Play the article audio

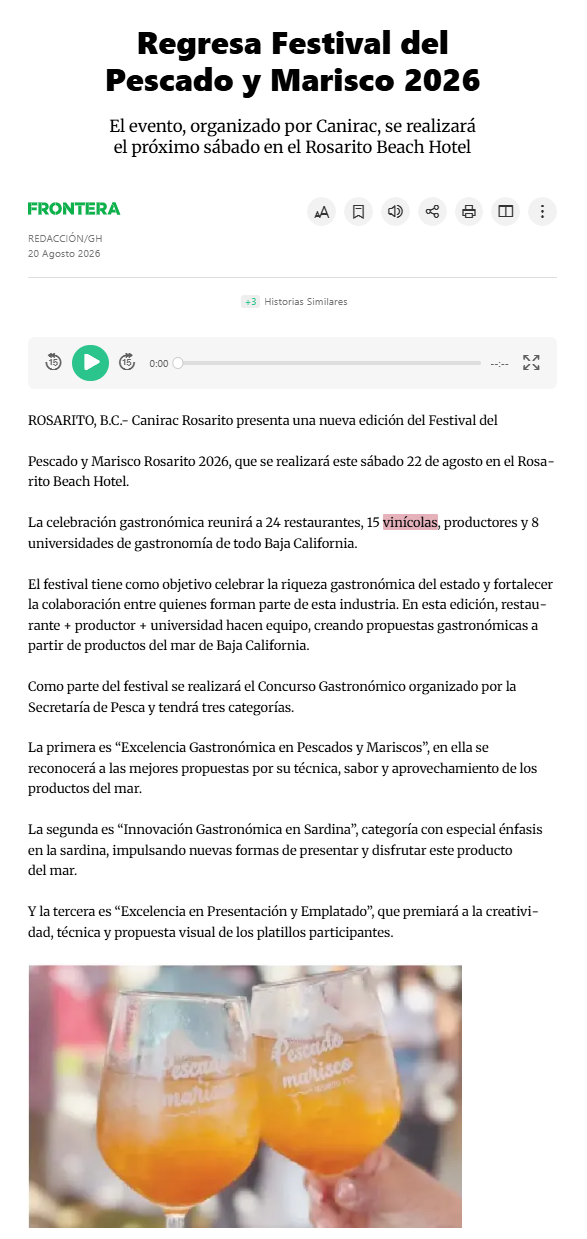pos(90,363)
